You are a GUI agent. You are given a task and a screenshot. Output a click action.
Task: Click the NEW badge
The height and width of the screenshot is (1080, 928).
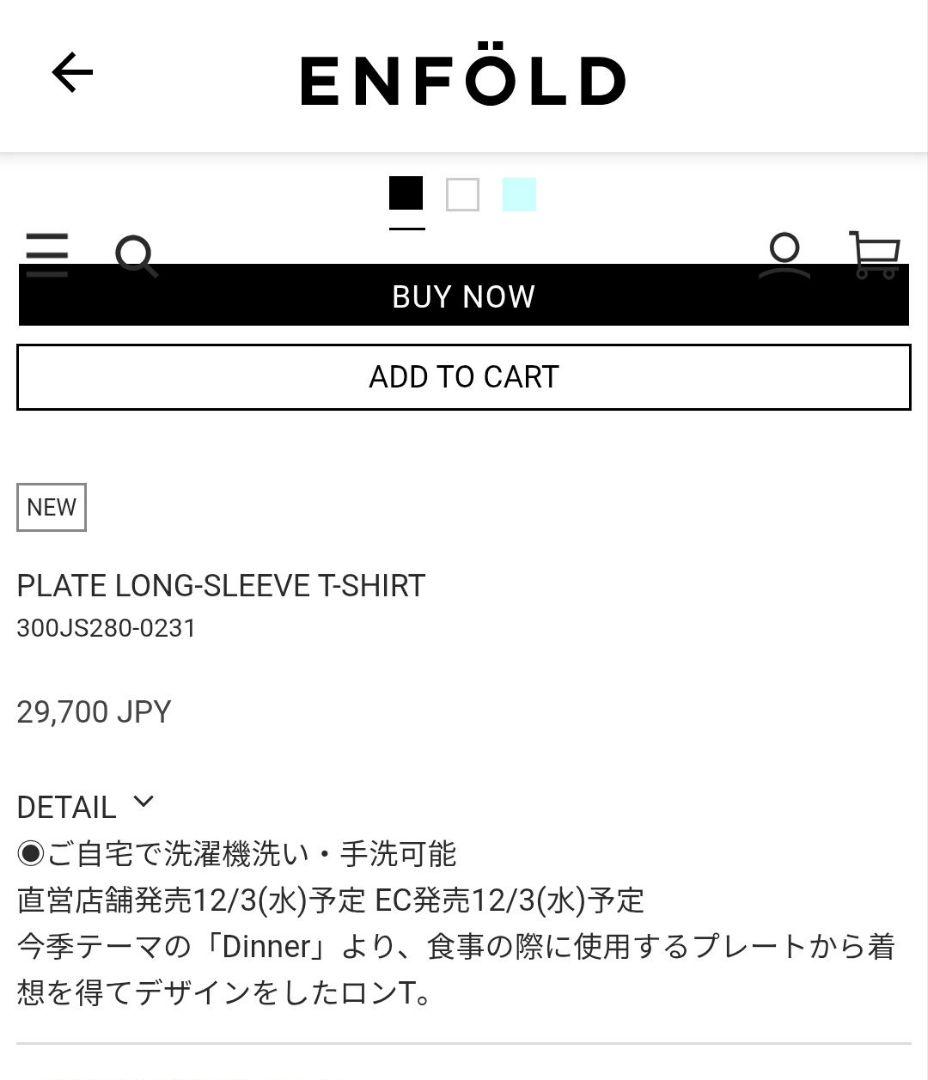click(51, 507)
